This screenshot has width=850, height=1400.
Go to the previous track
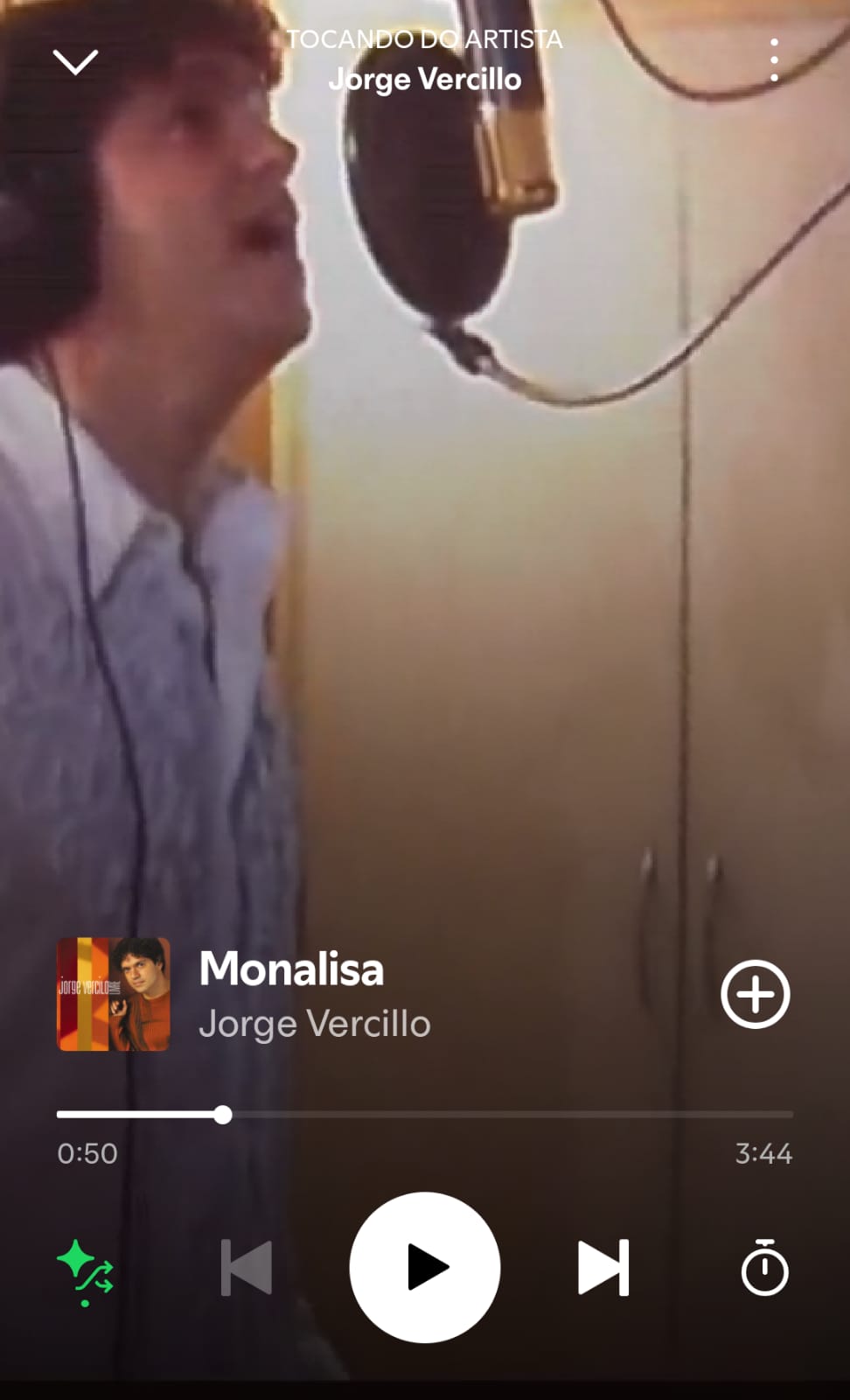pyautogui.click(x=245, y=1266)
